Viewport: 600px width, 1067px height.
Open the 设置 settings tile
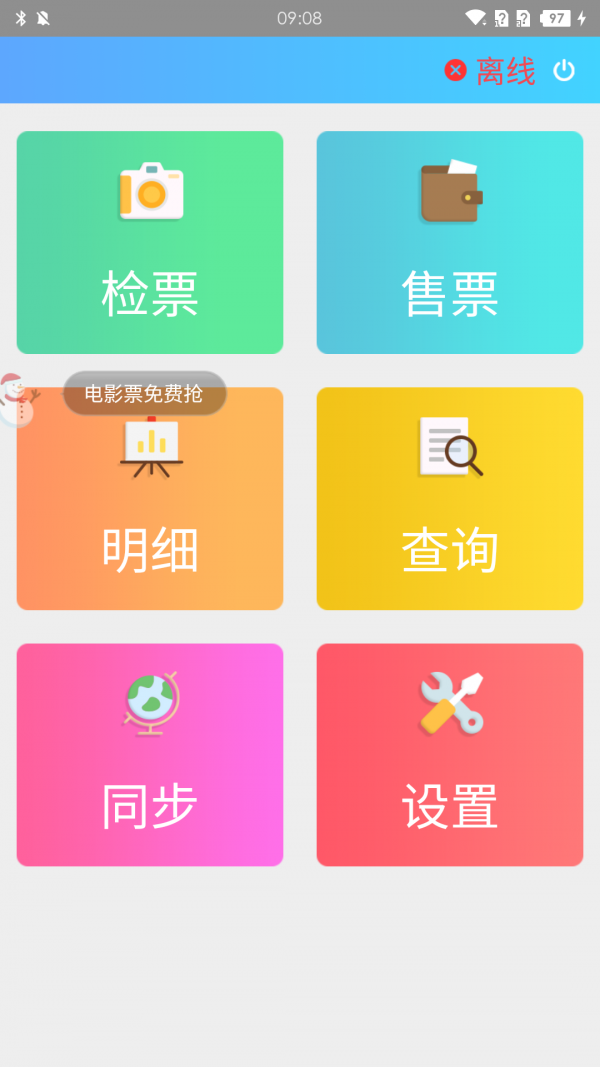tap(450, 755)
